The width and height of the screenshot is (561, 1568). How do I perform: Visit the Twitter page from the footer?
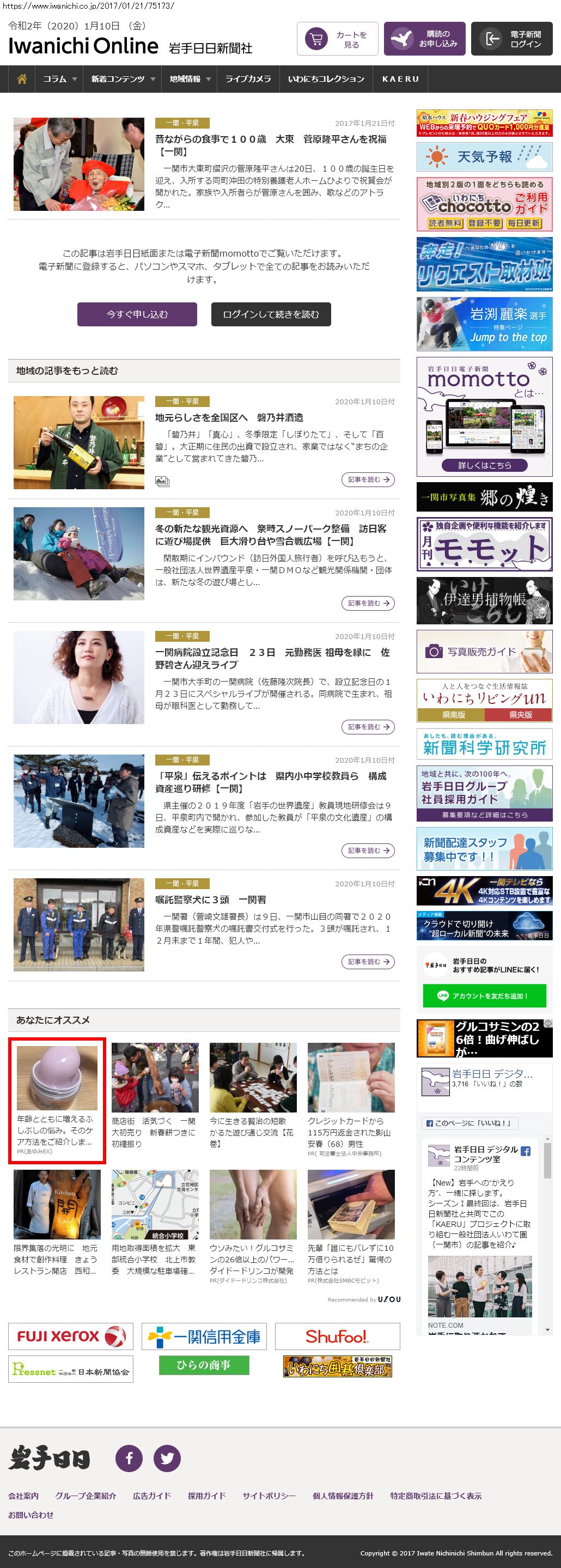[x=167, y=1458]
